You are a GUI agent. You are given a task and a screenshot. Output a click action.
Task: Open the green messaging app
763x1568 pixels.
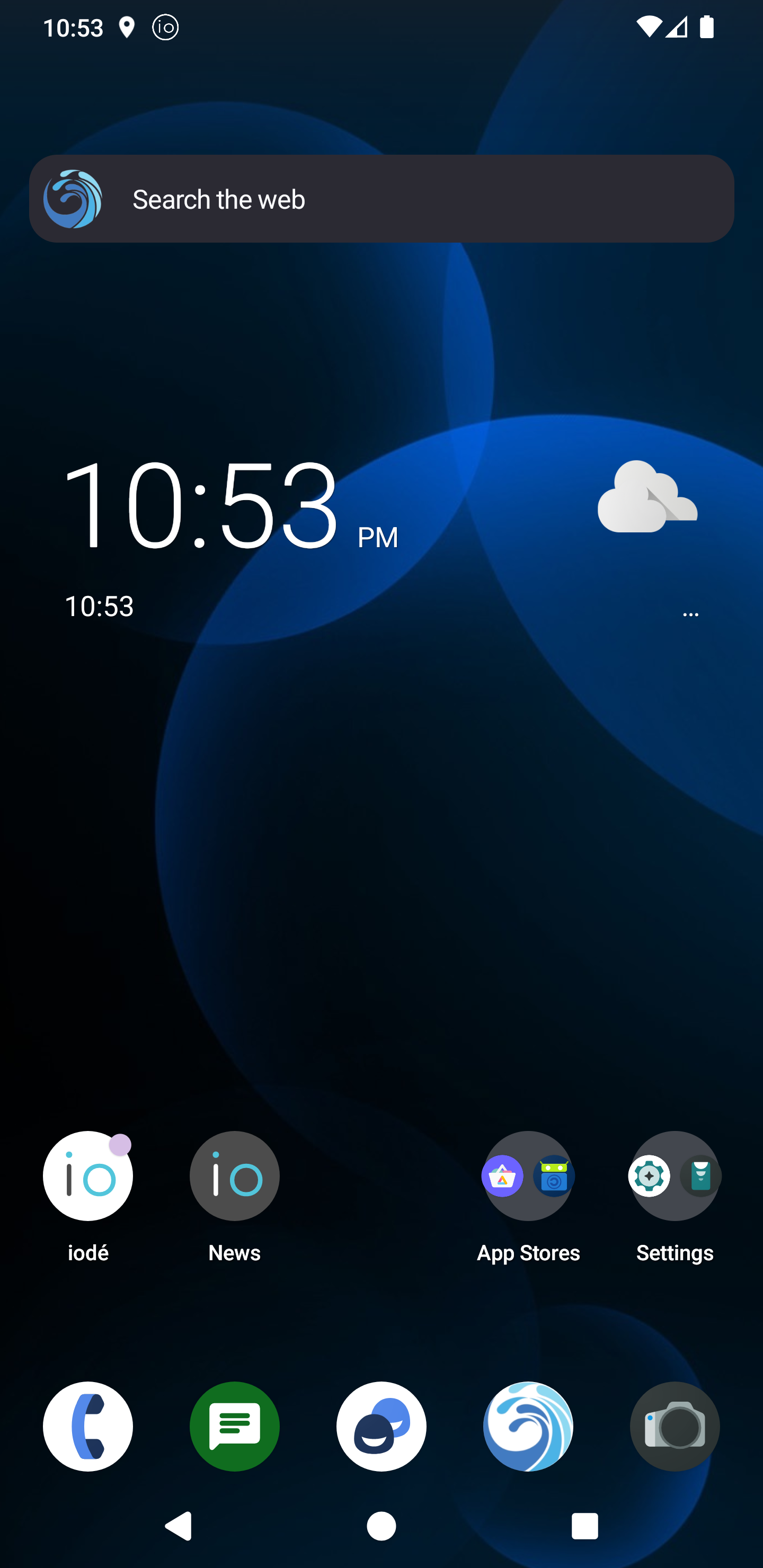234,1426
